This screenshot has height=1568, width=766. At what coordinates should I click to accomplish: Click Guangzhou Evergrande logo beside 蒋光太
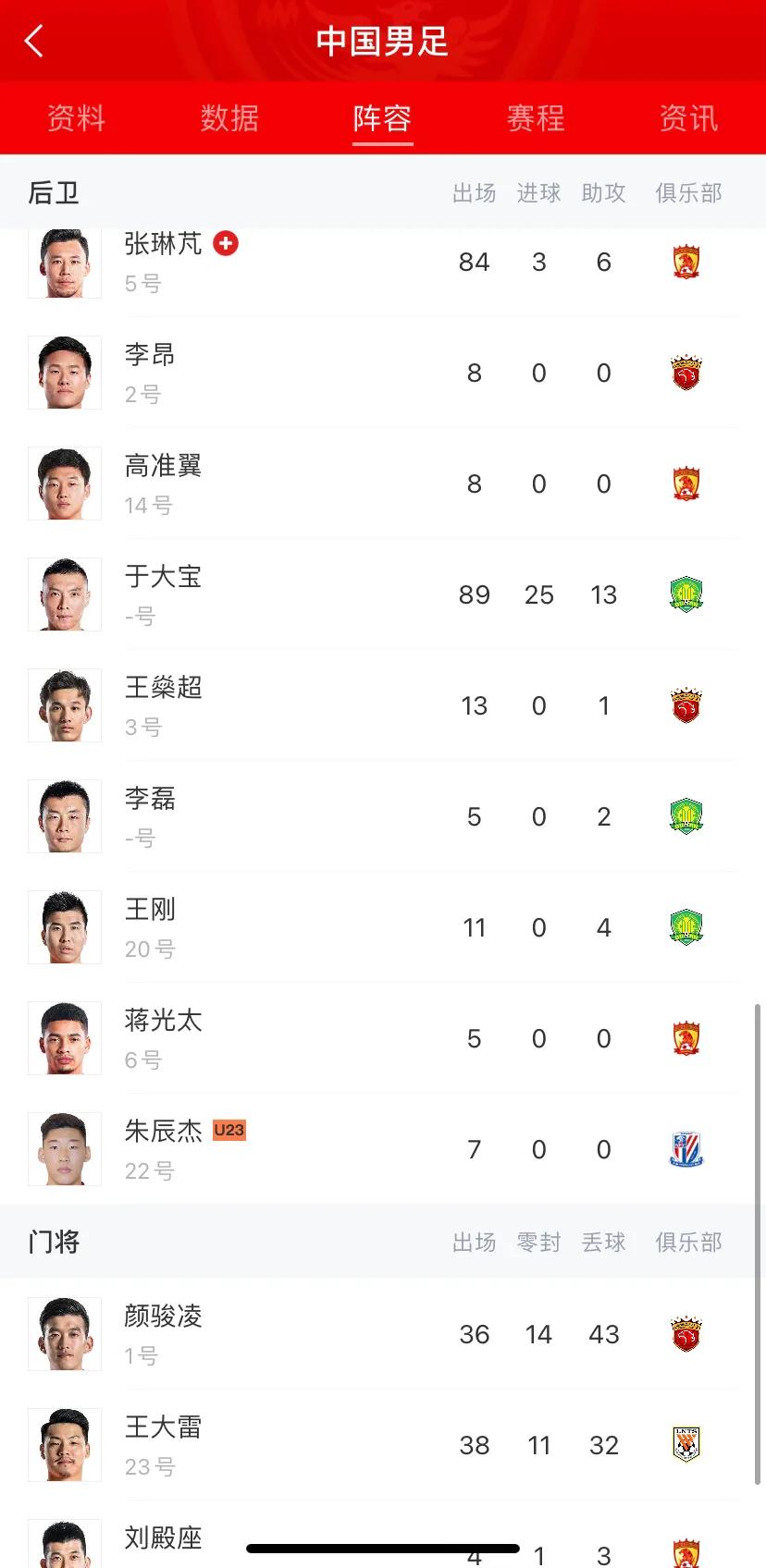tap(686, 1038)
